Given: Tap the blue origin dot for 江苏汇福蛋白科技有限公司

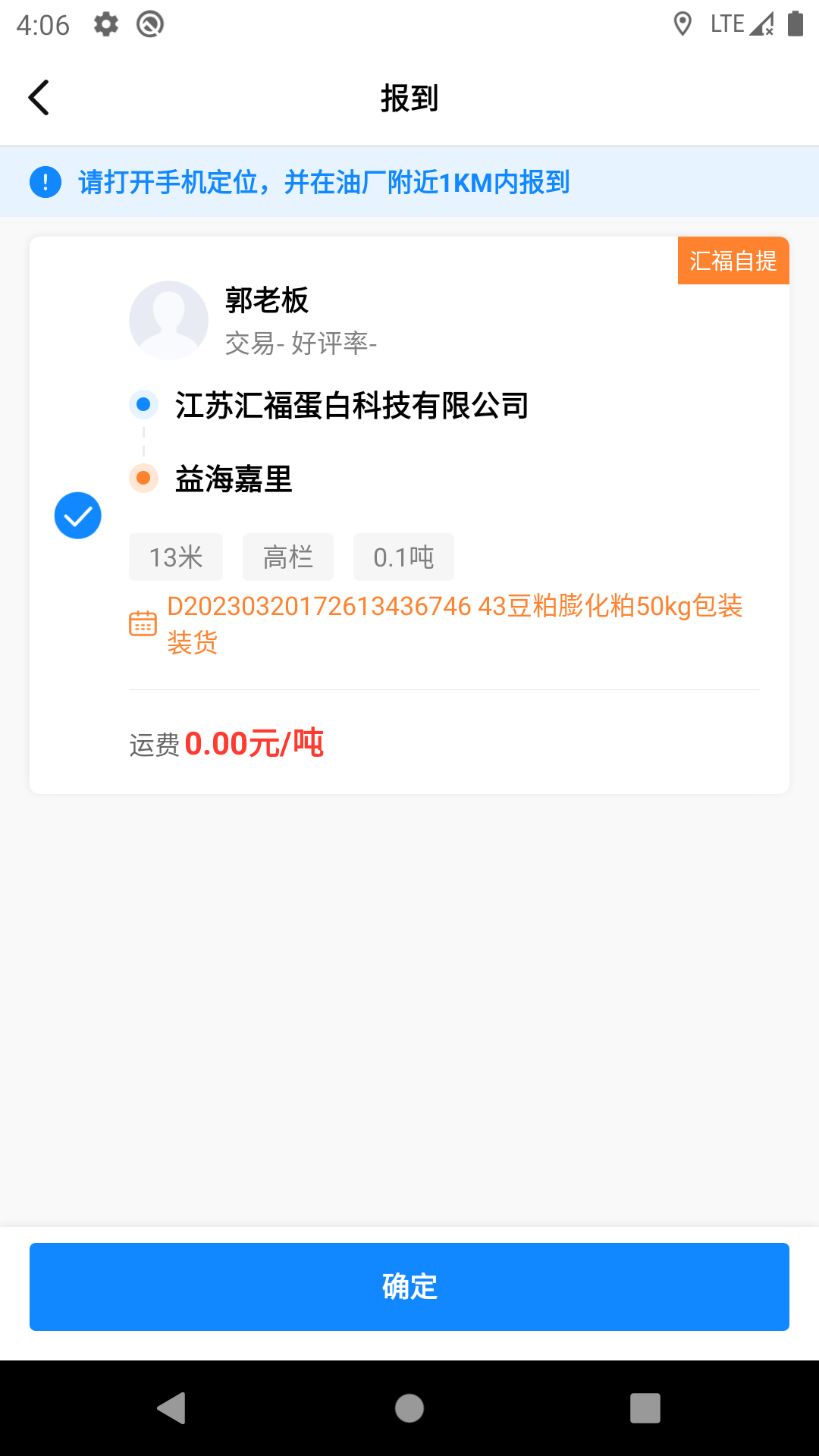Looking at the screenshot, I should click(143, 404).
